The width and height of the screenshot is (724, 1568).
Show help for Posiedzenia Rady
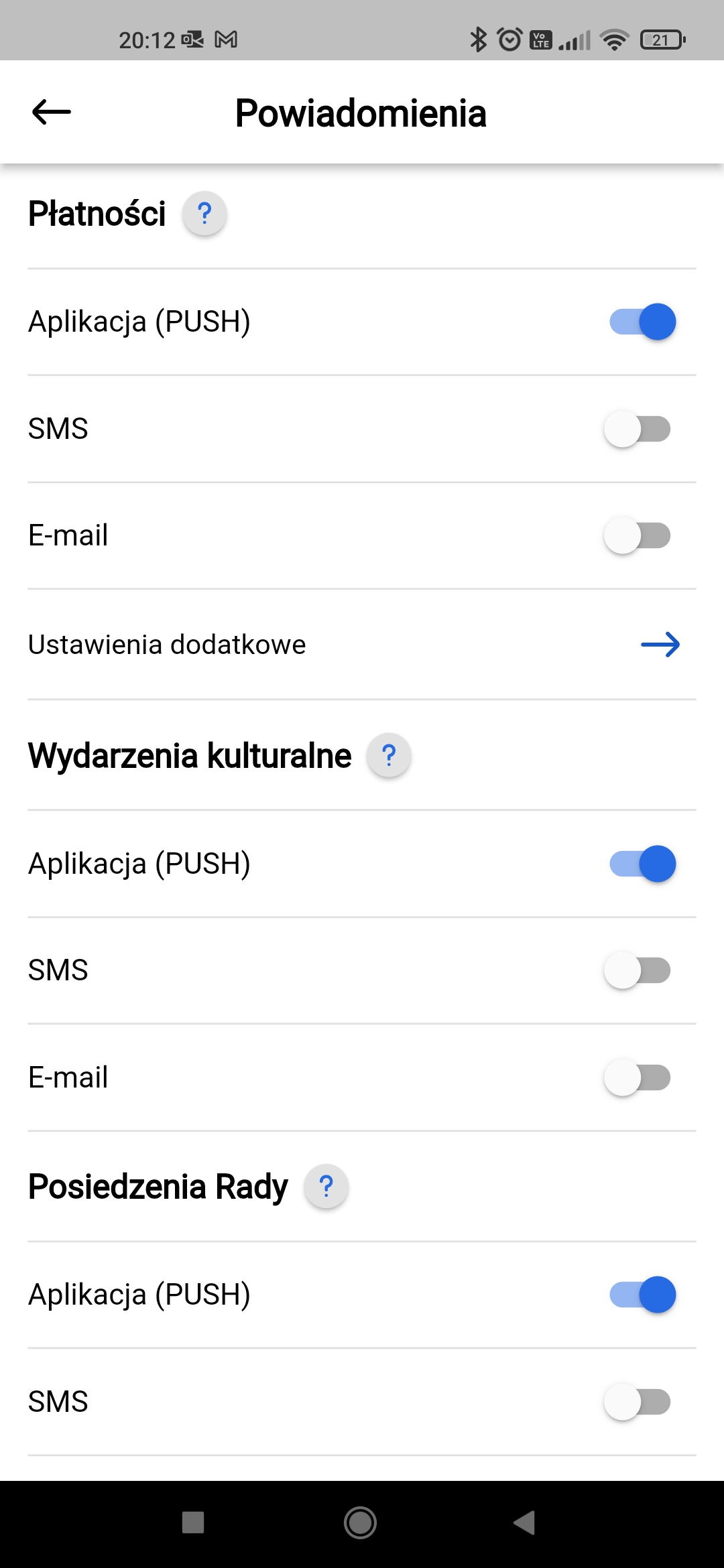pos(326,1187)
